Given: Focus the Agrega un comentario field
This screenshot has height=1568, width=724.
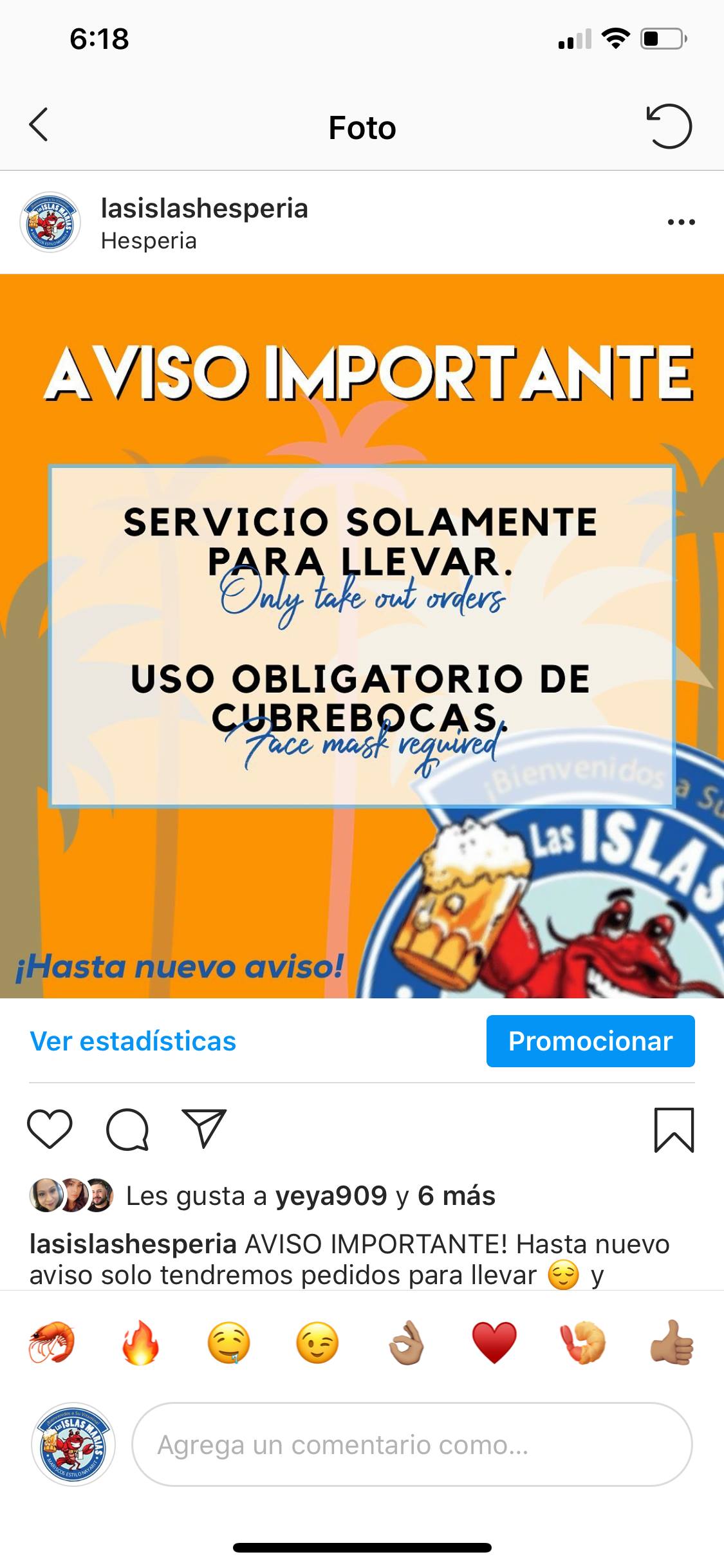Looking at the screenshot, I should pos(412,1445).
